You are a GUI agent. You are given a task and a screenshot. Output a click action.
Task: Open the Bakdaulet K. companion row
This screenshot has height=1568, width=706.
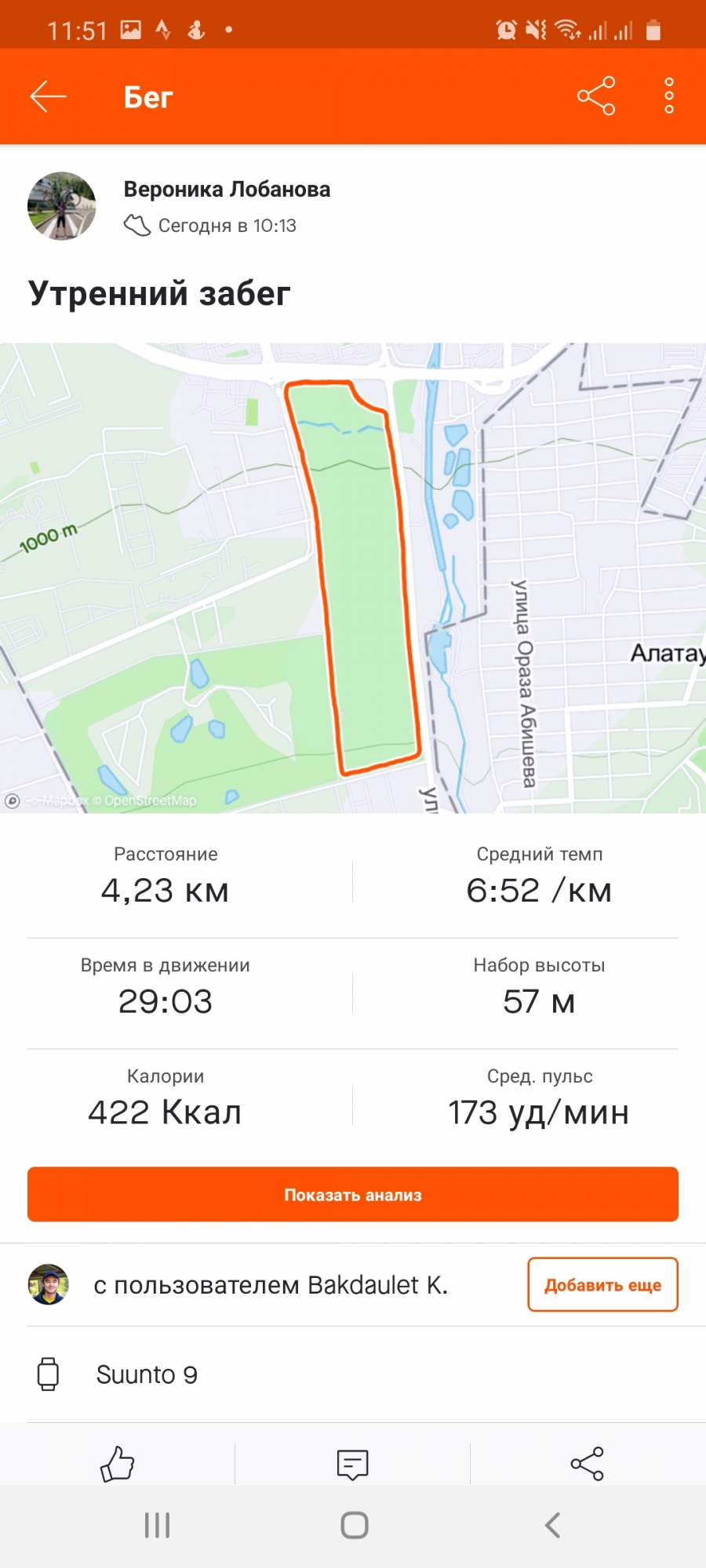coord(270,1285)
